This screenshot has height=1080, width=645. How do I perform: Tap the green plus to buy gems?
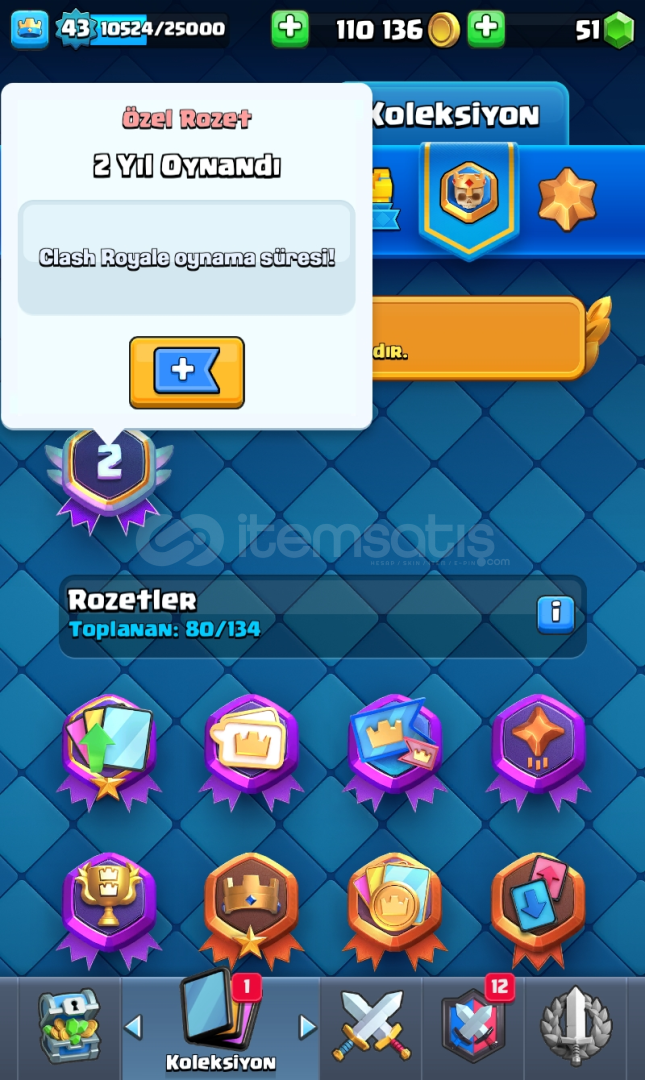[486, 29]
